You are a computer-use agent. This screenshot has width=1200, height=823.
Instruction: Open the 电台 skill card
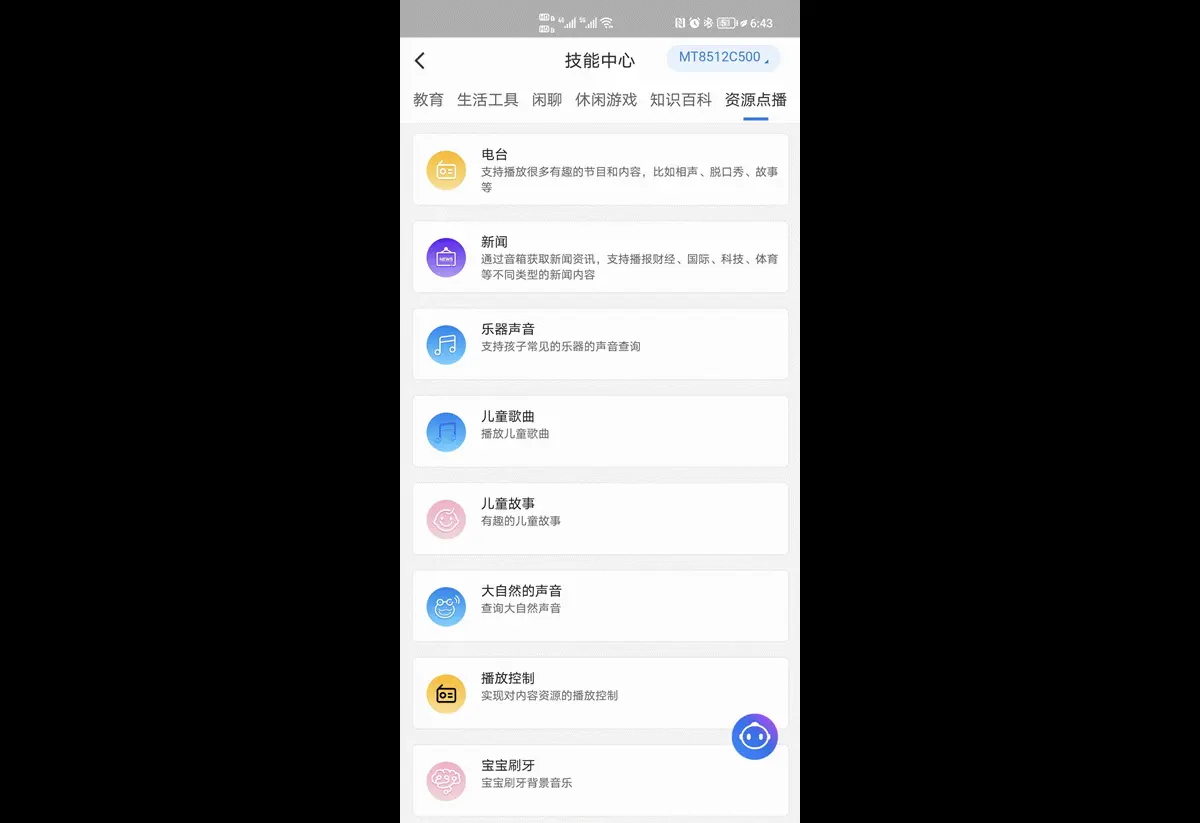pos(600,170)
